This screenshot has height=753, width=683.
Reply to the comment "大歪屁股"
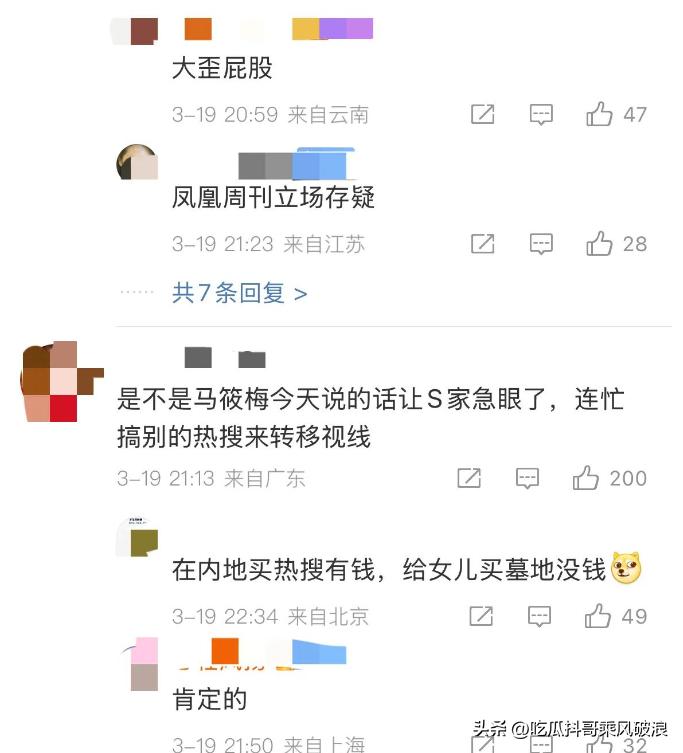click(541, 114)
